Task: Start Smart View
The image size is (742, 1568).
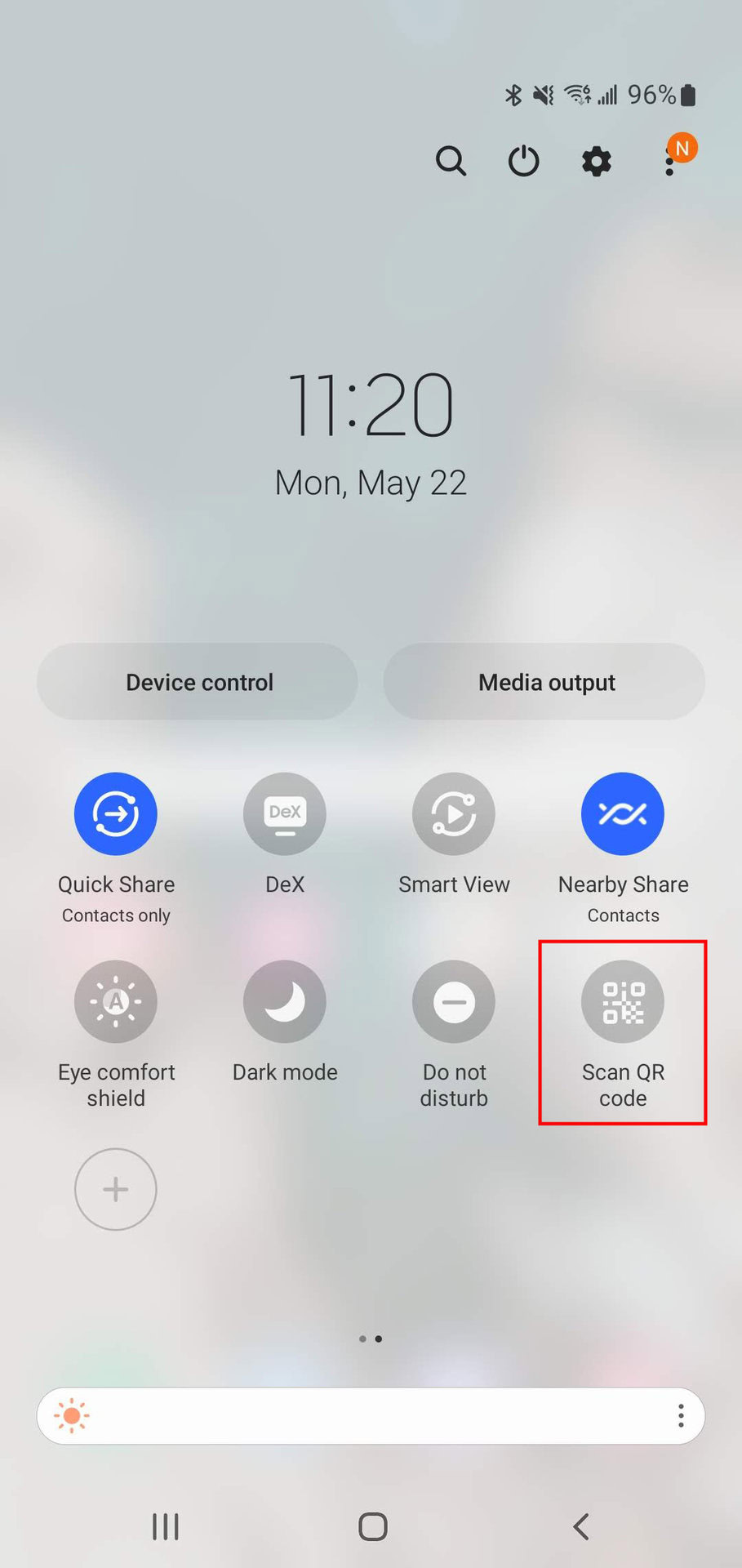Action: click(454, 813)
